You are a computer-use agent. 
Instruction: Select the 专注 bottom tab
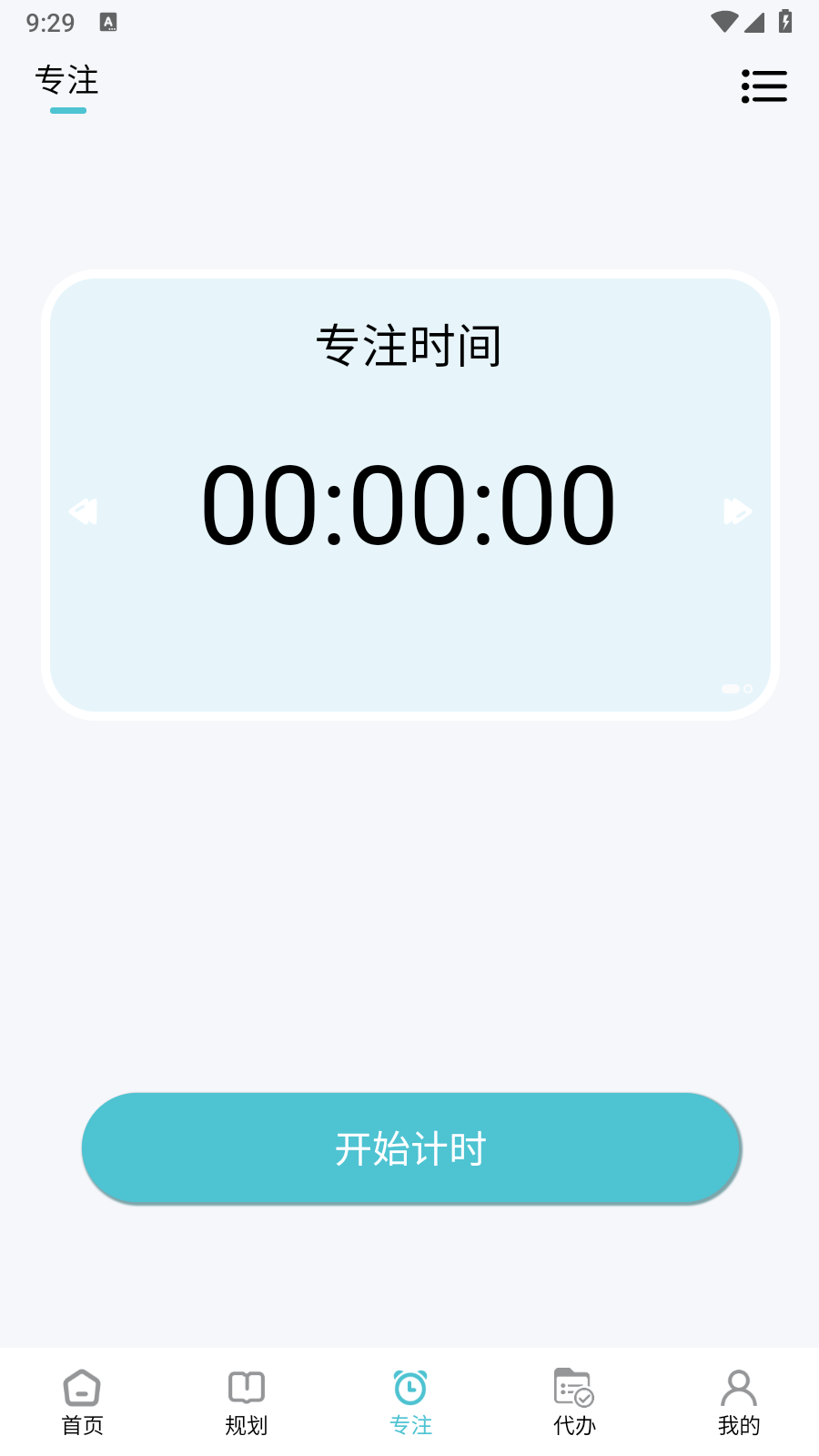pyautogui.click(x=410, y=1402)
